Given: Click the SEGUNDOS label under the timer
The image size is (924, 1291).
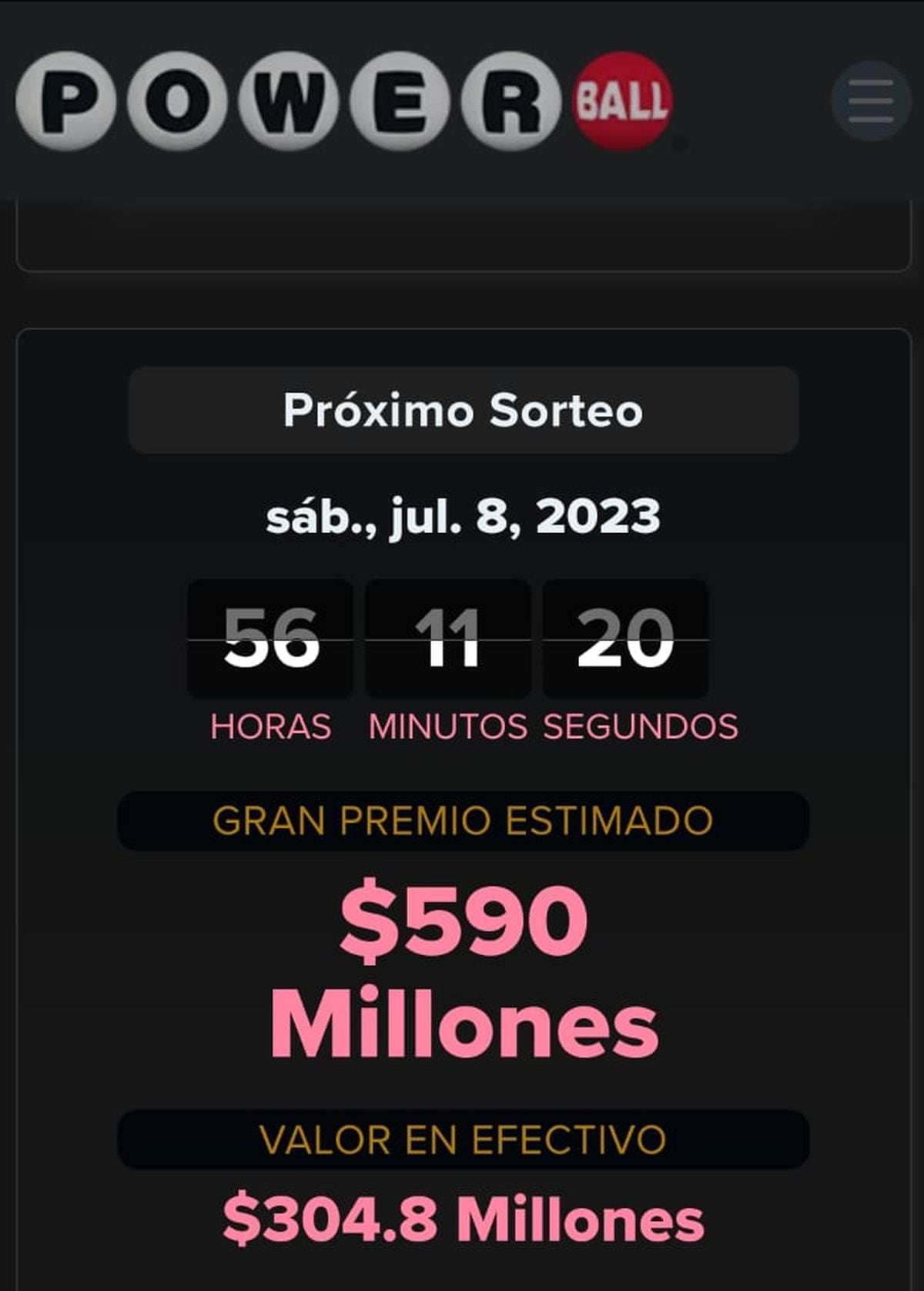Looking at the screenshot, I should (639, 725).
